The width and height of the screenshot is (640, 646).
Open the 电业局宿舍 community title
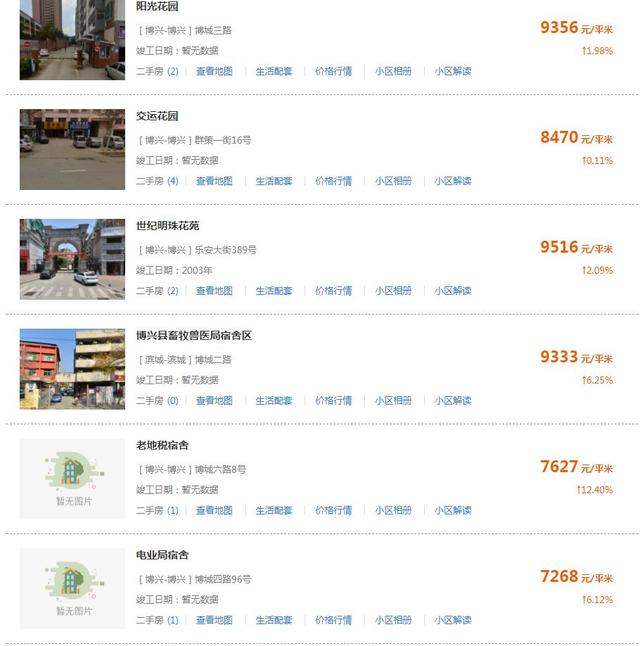(x=162, y=555)
